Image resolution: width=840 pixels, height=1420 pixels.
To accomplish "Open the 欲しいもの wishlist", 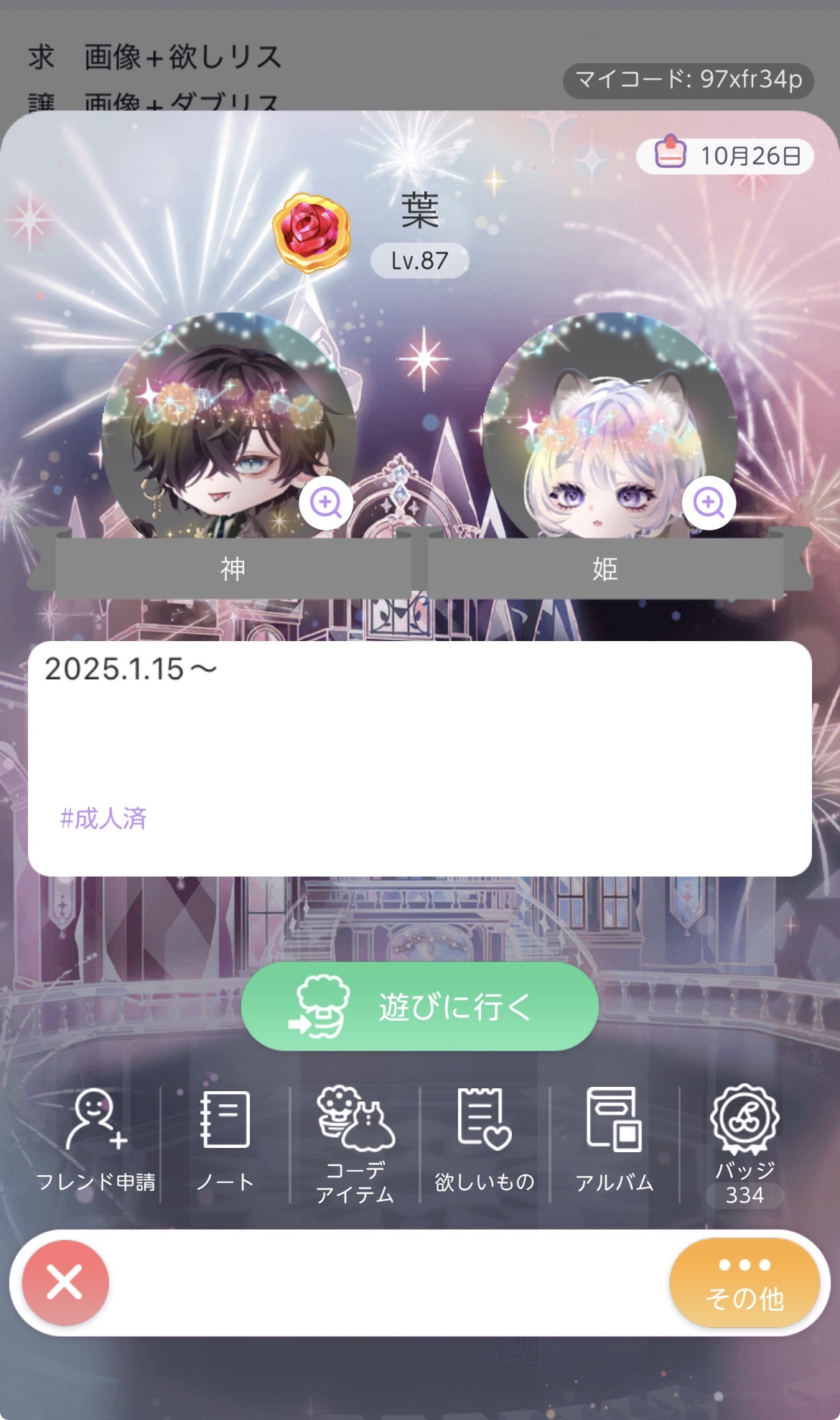I will pos(485,1141).
